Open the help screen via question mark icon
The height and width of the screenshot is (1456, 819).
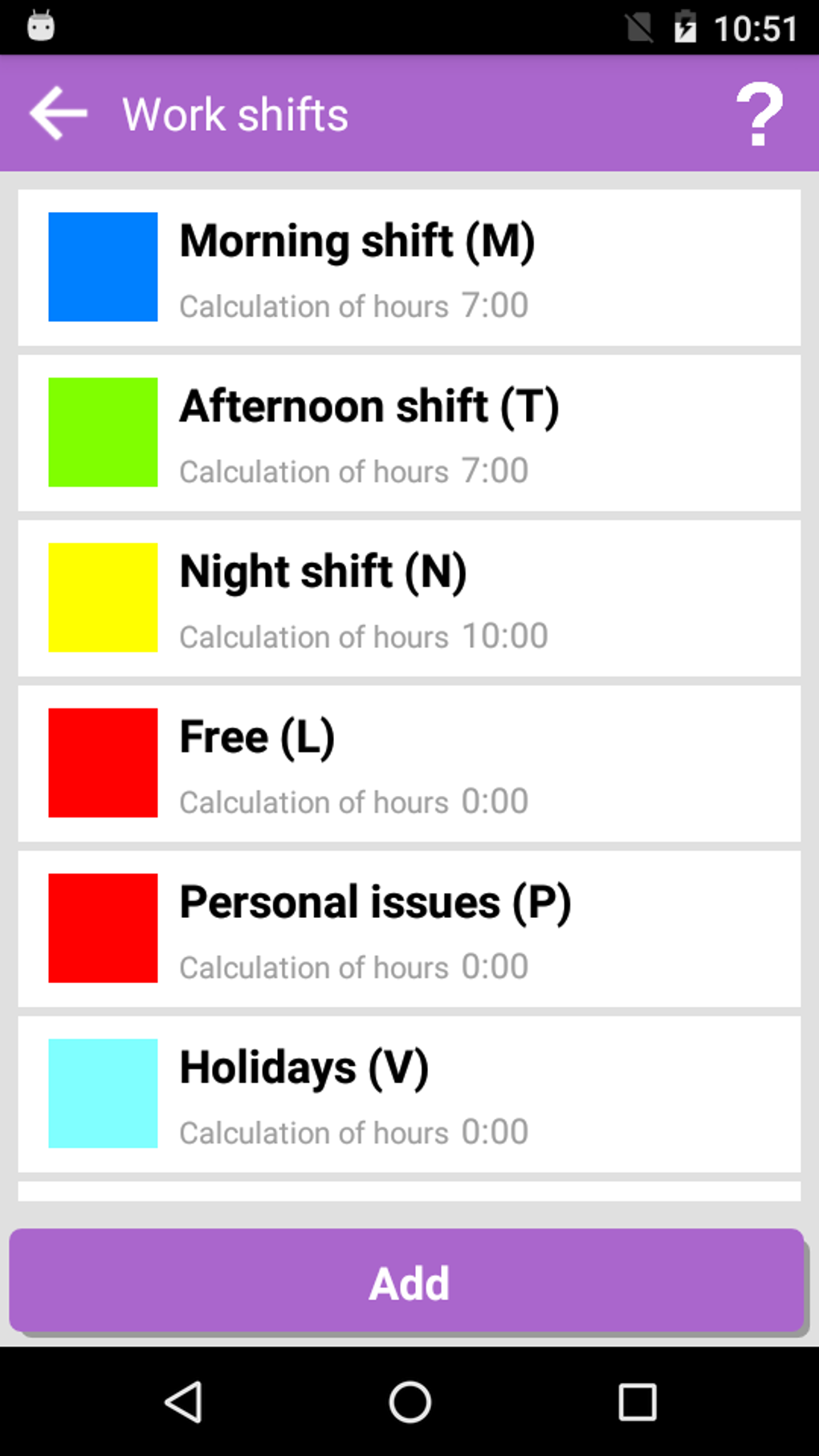[759, 113]
